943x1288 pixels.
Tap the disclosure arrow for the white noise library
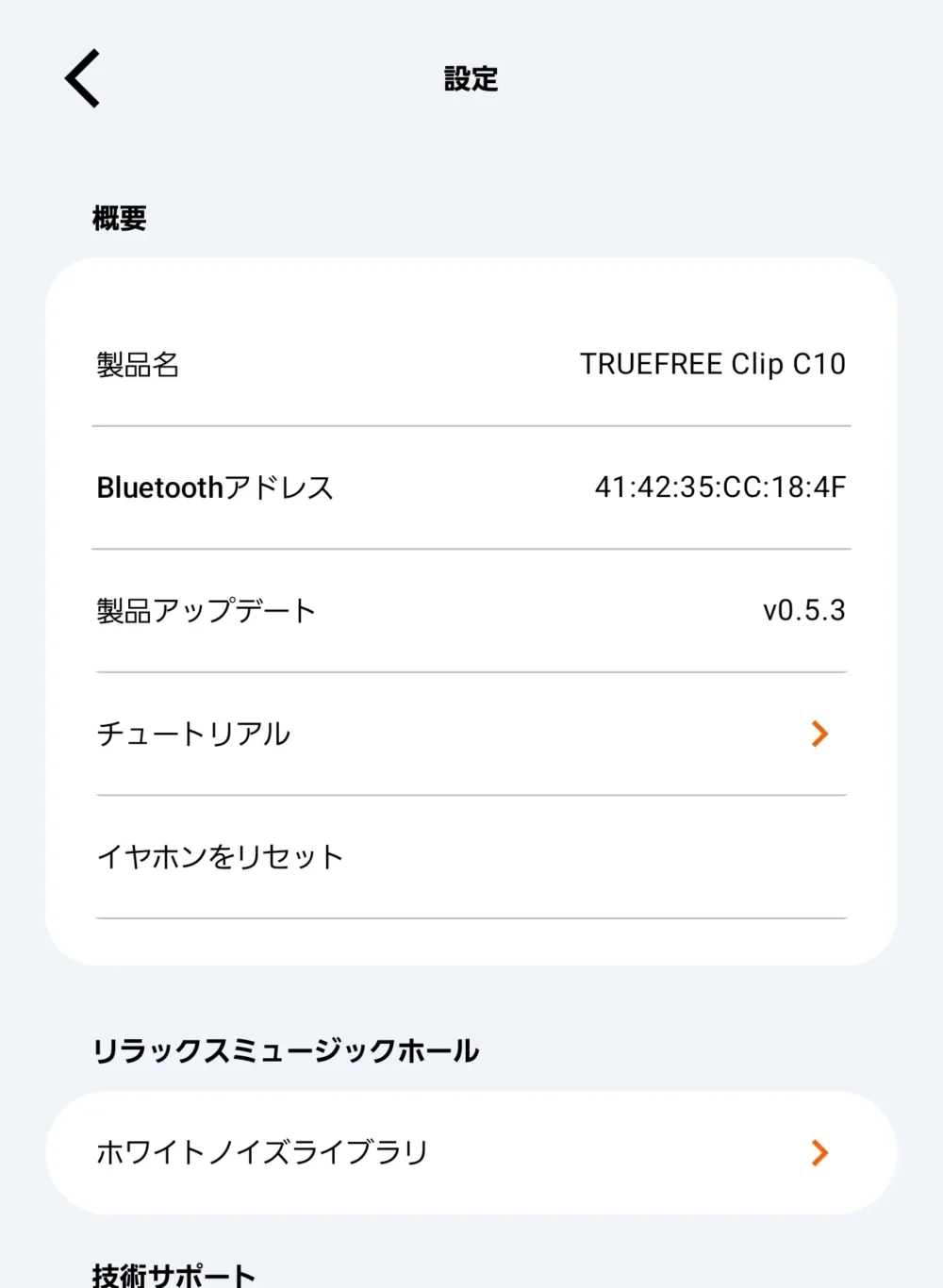coord(819,1152)
